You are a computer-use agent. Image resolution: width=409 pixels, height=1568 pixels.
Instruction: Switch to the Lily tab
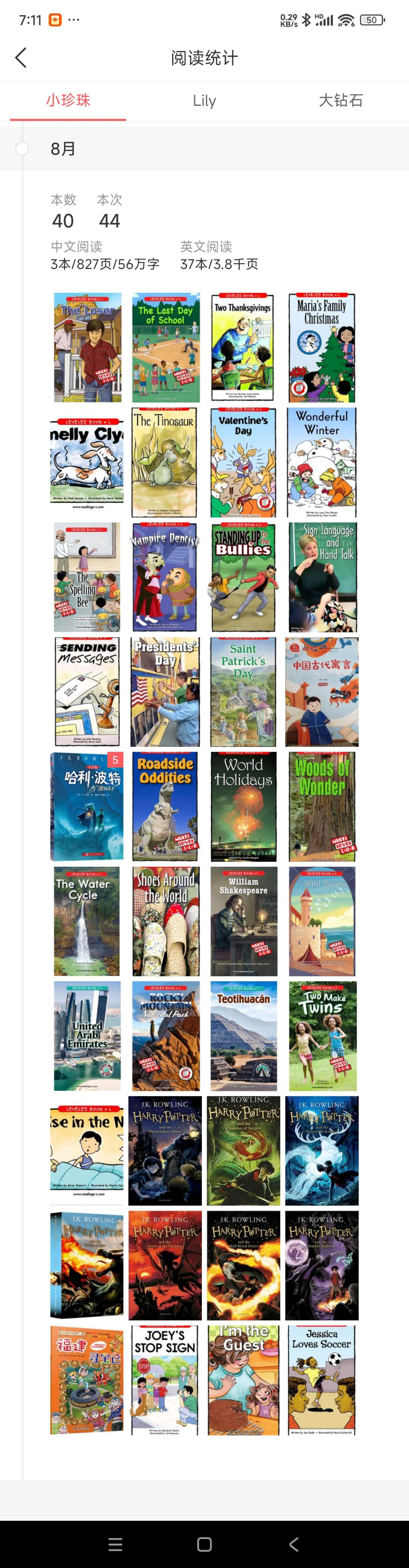pyautogui.click(x=204, y=100)
